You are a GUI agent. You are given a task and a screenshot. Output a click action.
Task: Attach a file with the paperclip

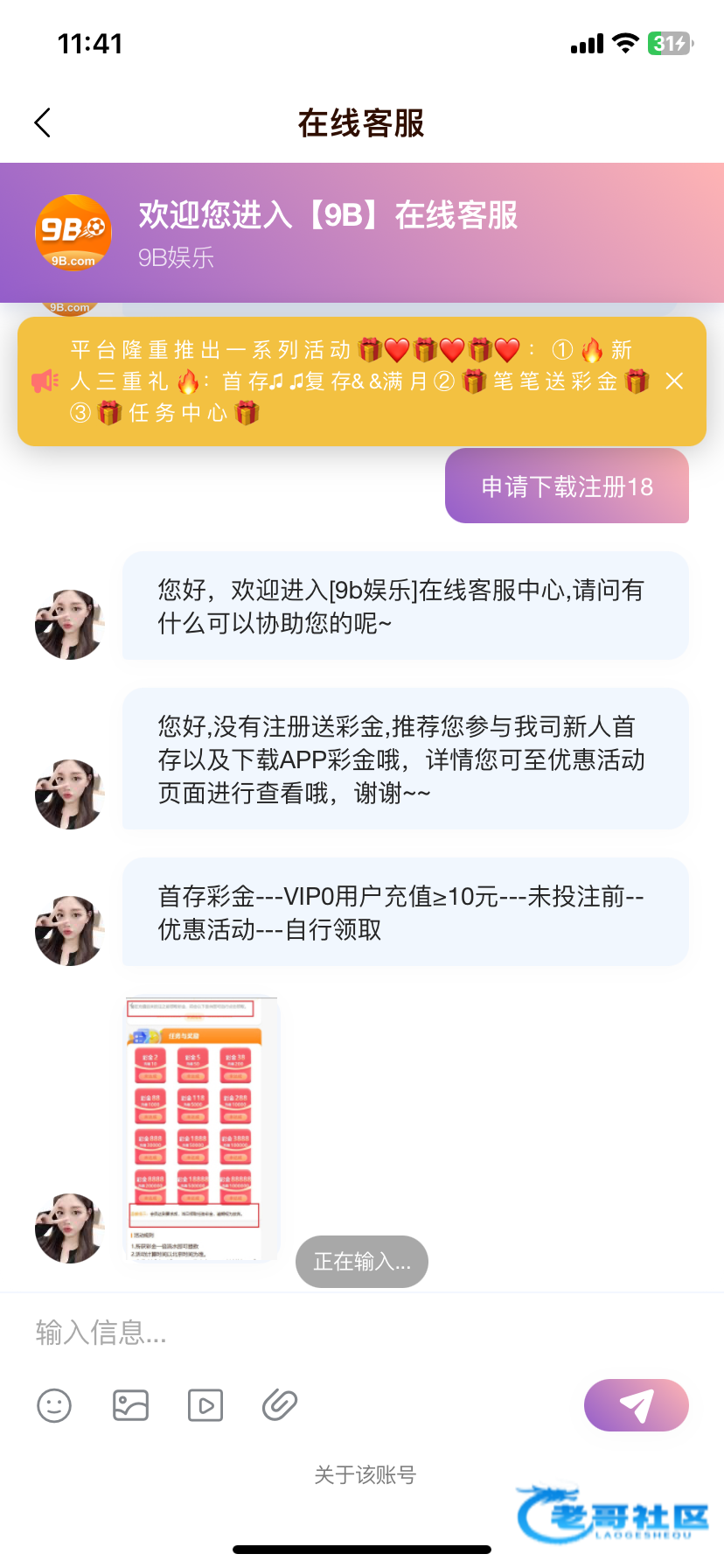click(x=280, y=1406)
